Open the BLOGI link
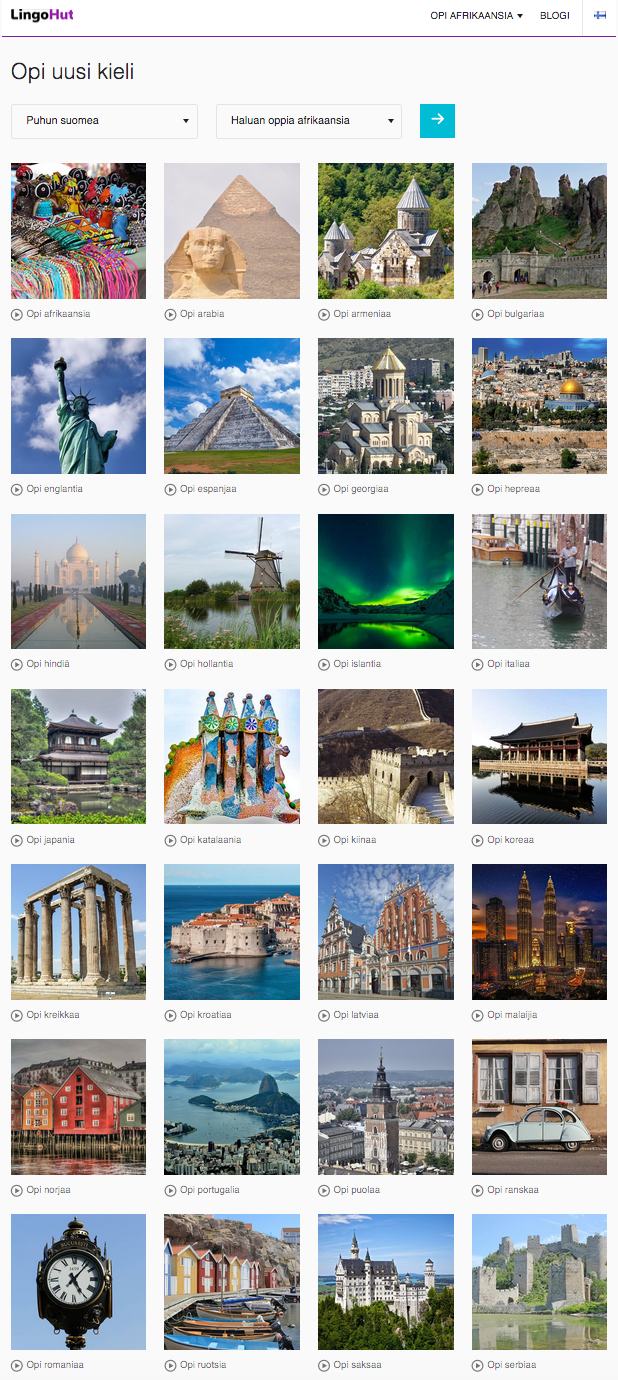Image resolution: width=618 pixels, height=1380 pixels. (555, 16)
